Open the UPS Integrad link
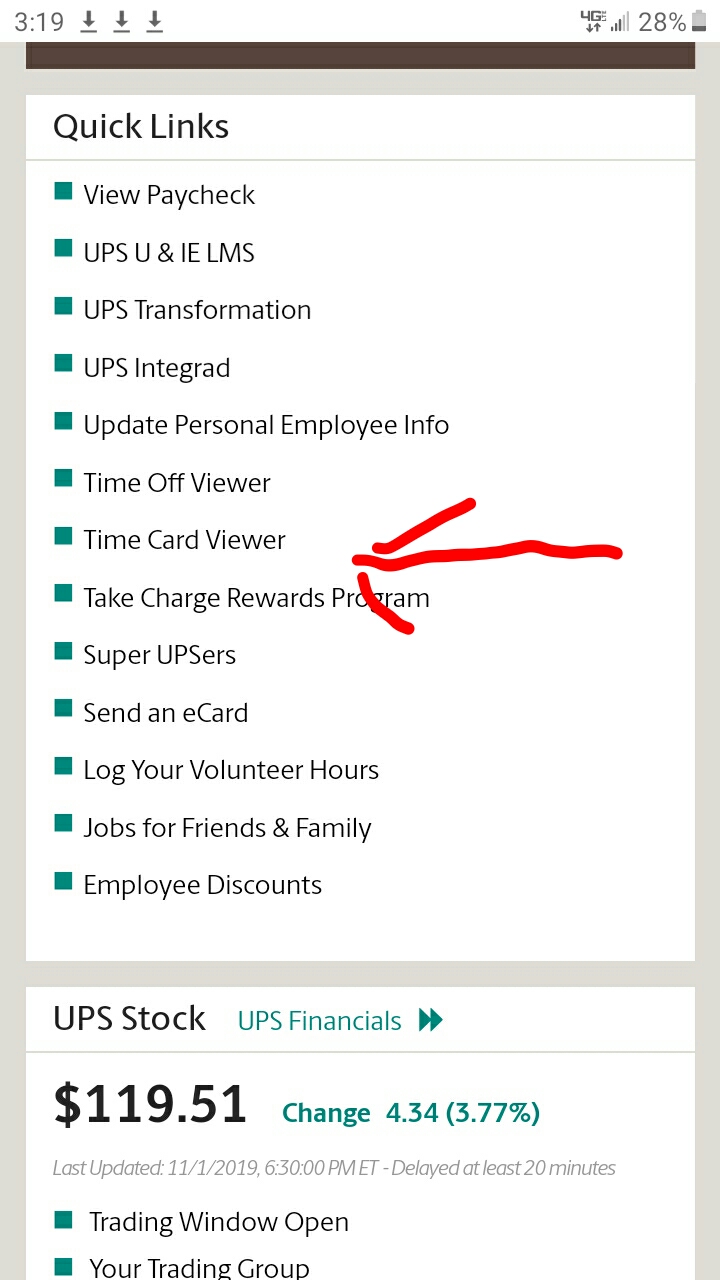The image size is (720, 1280). tap(157, 368)
